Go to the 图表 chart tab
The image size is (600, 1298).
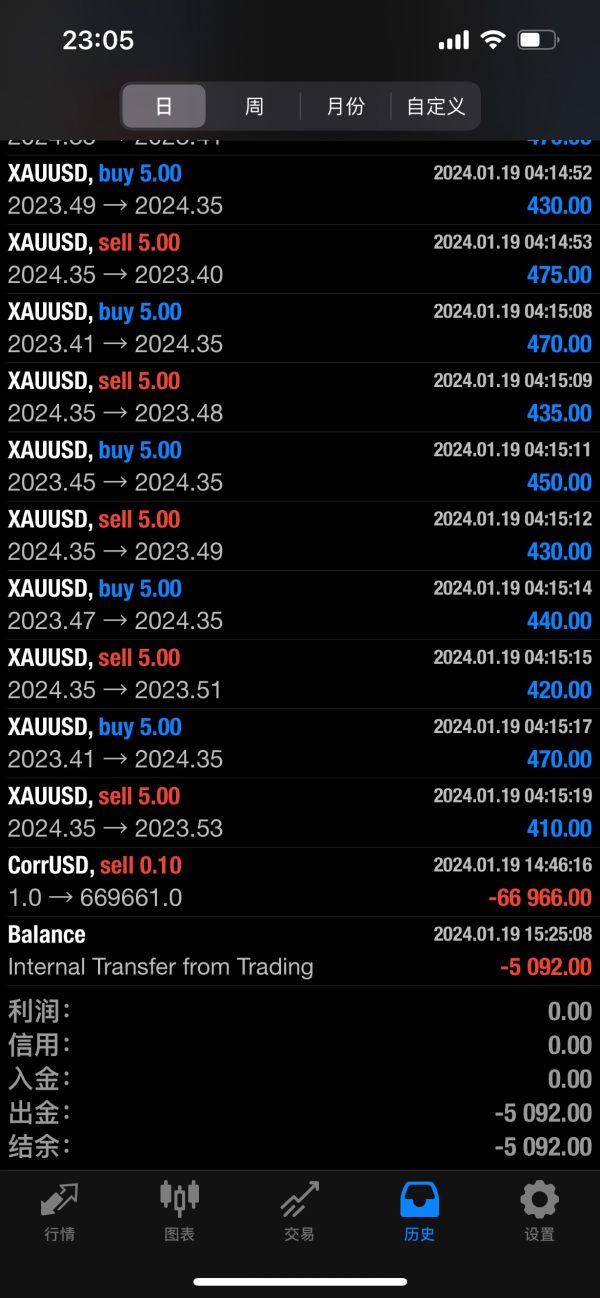180,1211
